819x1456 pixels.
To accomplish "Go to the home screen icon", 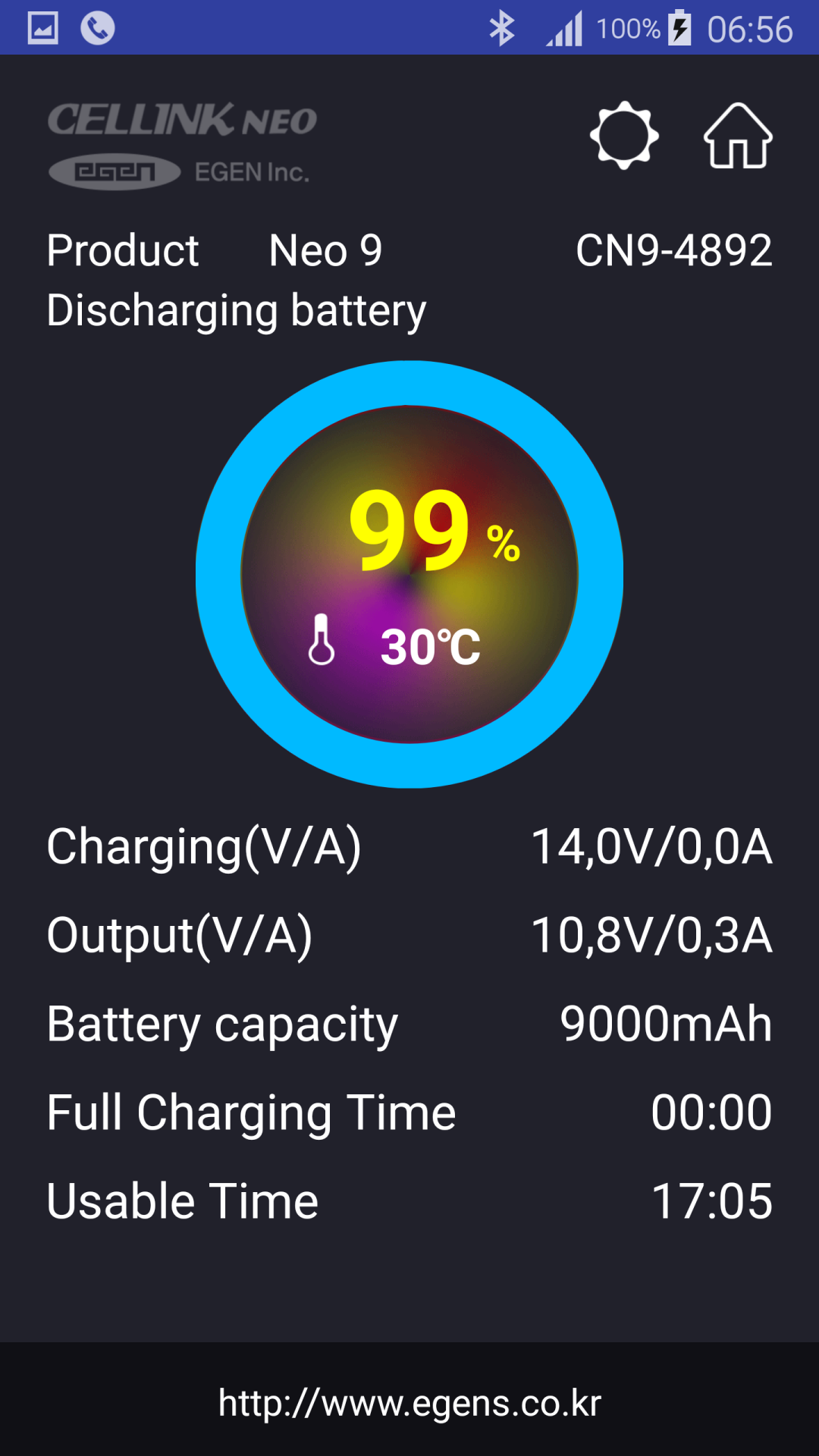I will (738, 135).
